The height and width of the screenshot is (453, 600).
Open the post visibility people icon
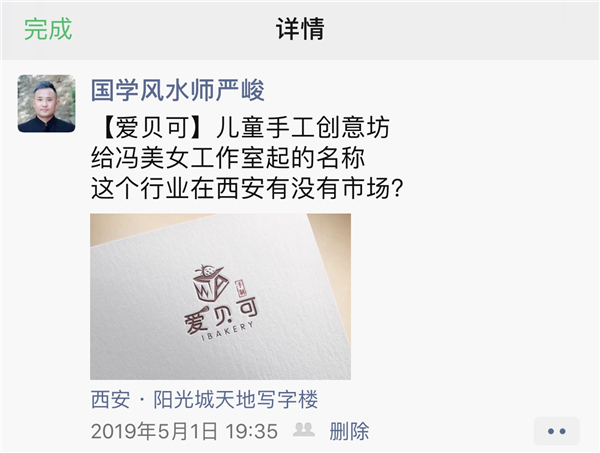[x=303, y=431]
